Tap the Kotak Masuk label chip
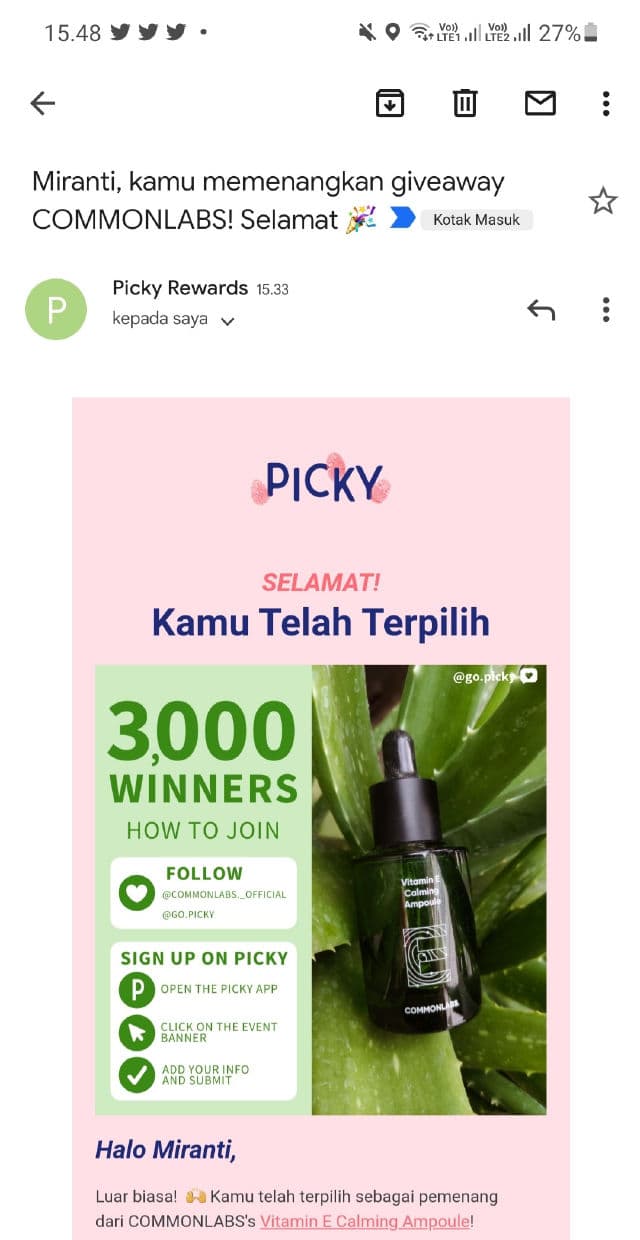Screen dimensions: 640x1240 coord(476,220)
